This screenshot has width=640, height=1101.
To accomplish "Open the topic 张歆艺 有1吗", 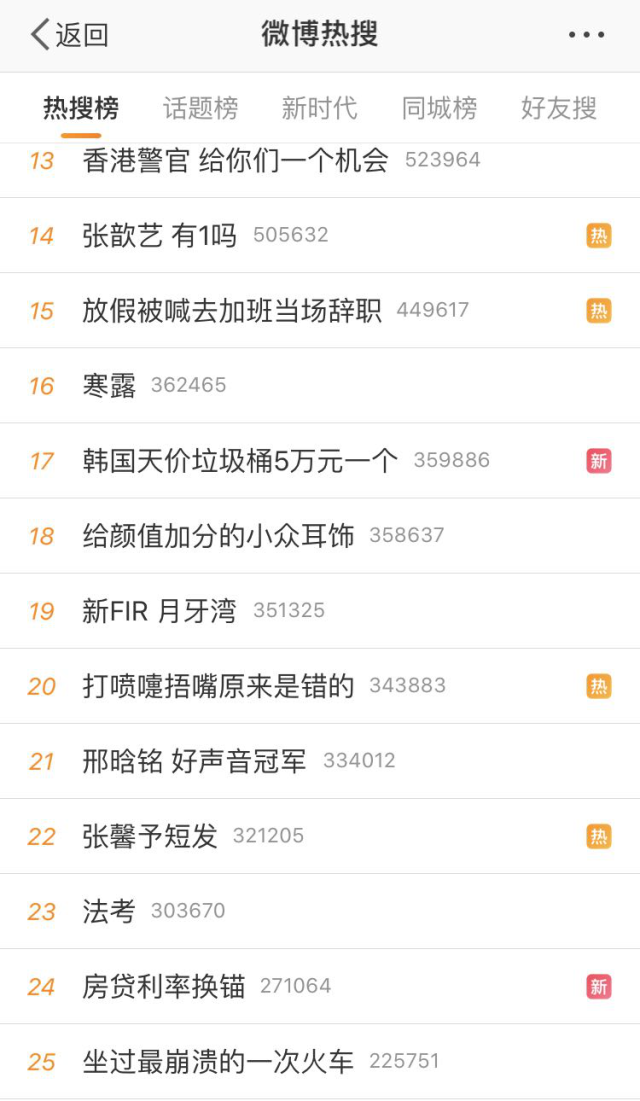I will (160, 236).
